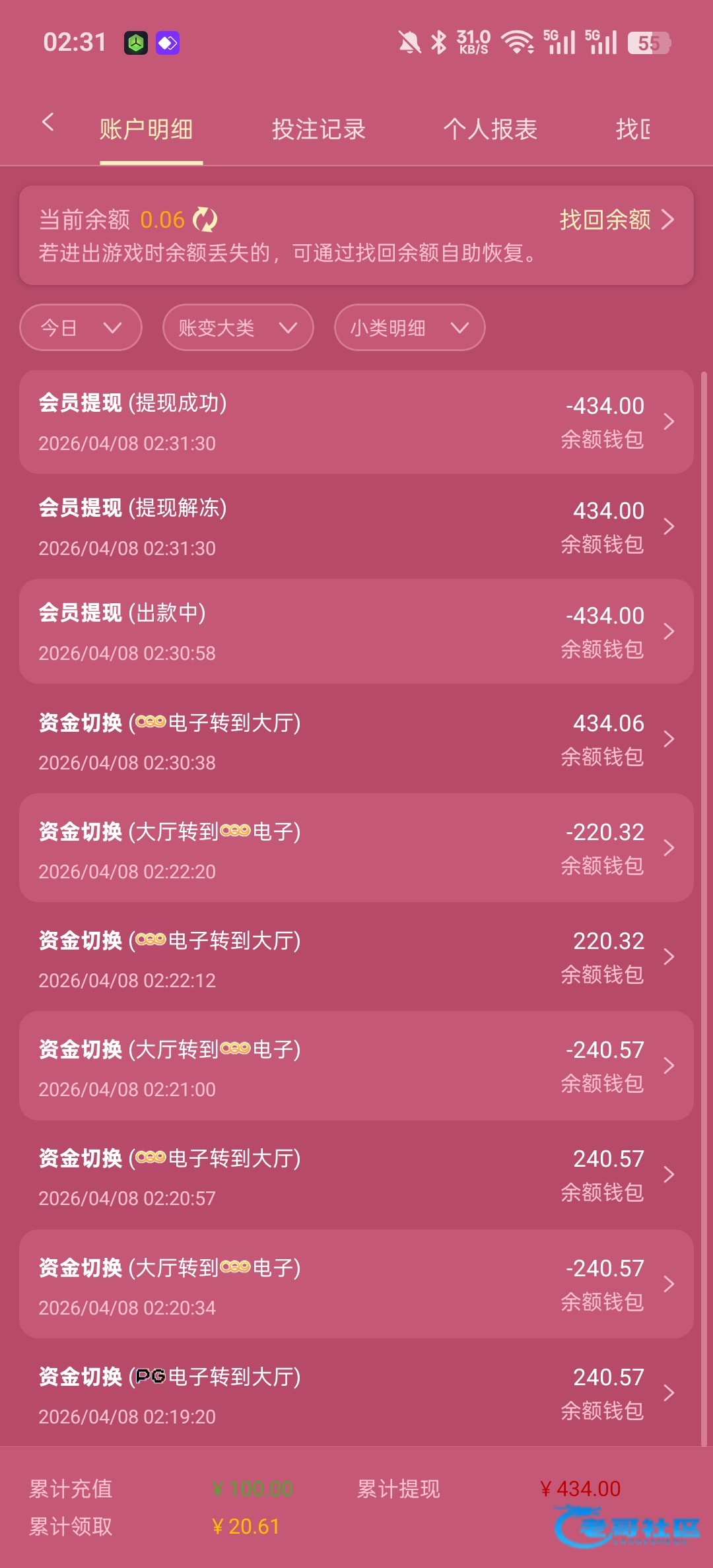713x1568 pixels.
Task: Open the 会员提现 (提现成功) record
Action: [x=356, y=422]
